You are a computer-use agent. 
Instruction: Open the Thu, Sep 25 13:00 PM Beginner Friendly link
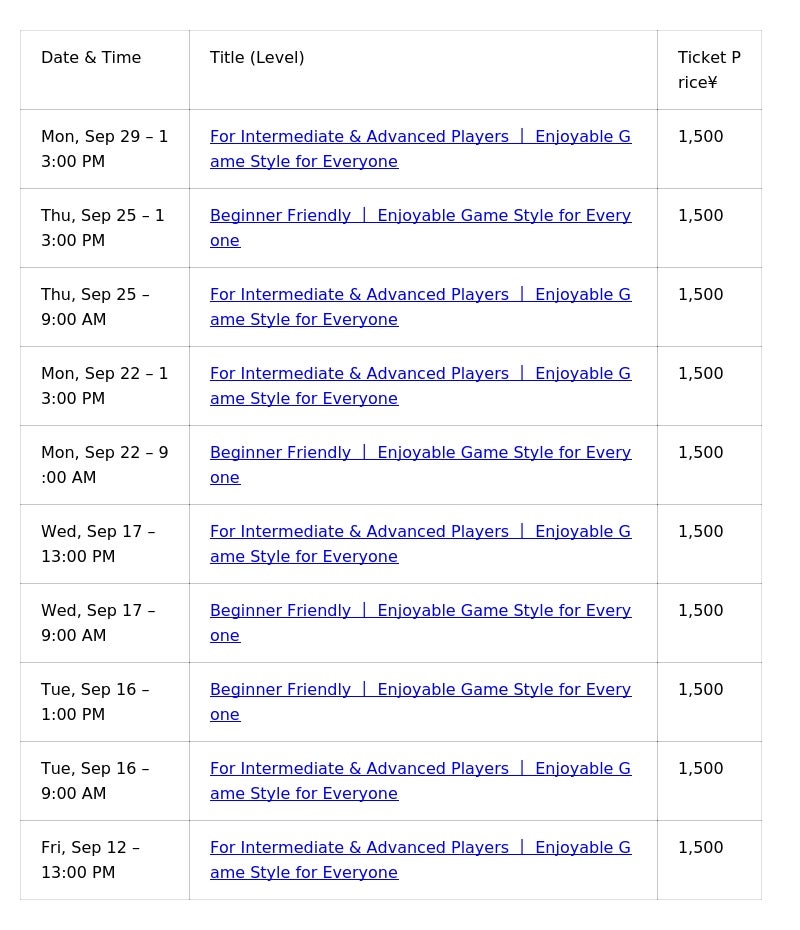420,216
